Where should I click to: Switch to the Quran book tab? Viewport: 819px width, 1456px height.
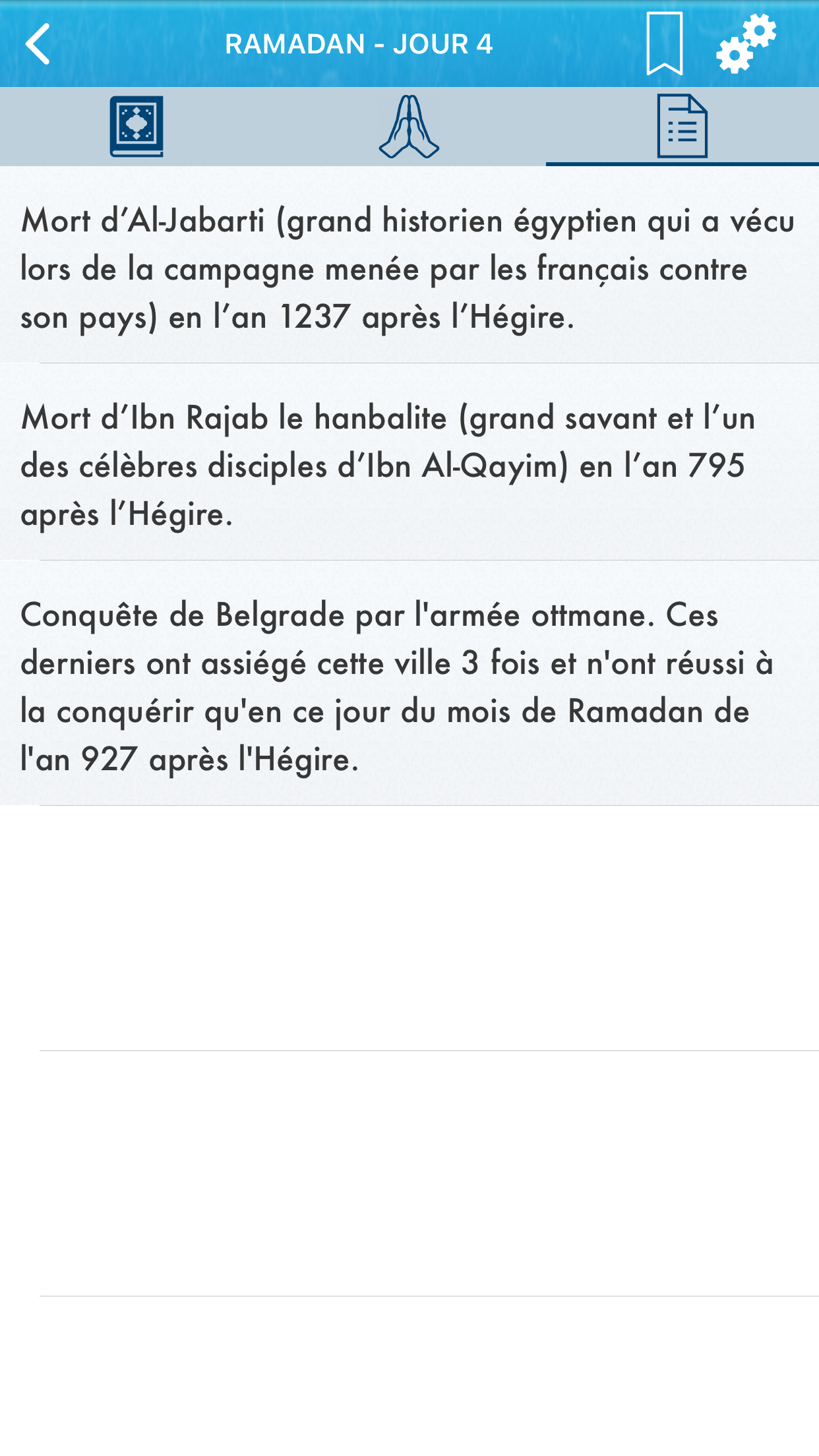[x=136, y=127]
